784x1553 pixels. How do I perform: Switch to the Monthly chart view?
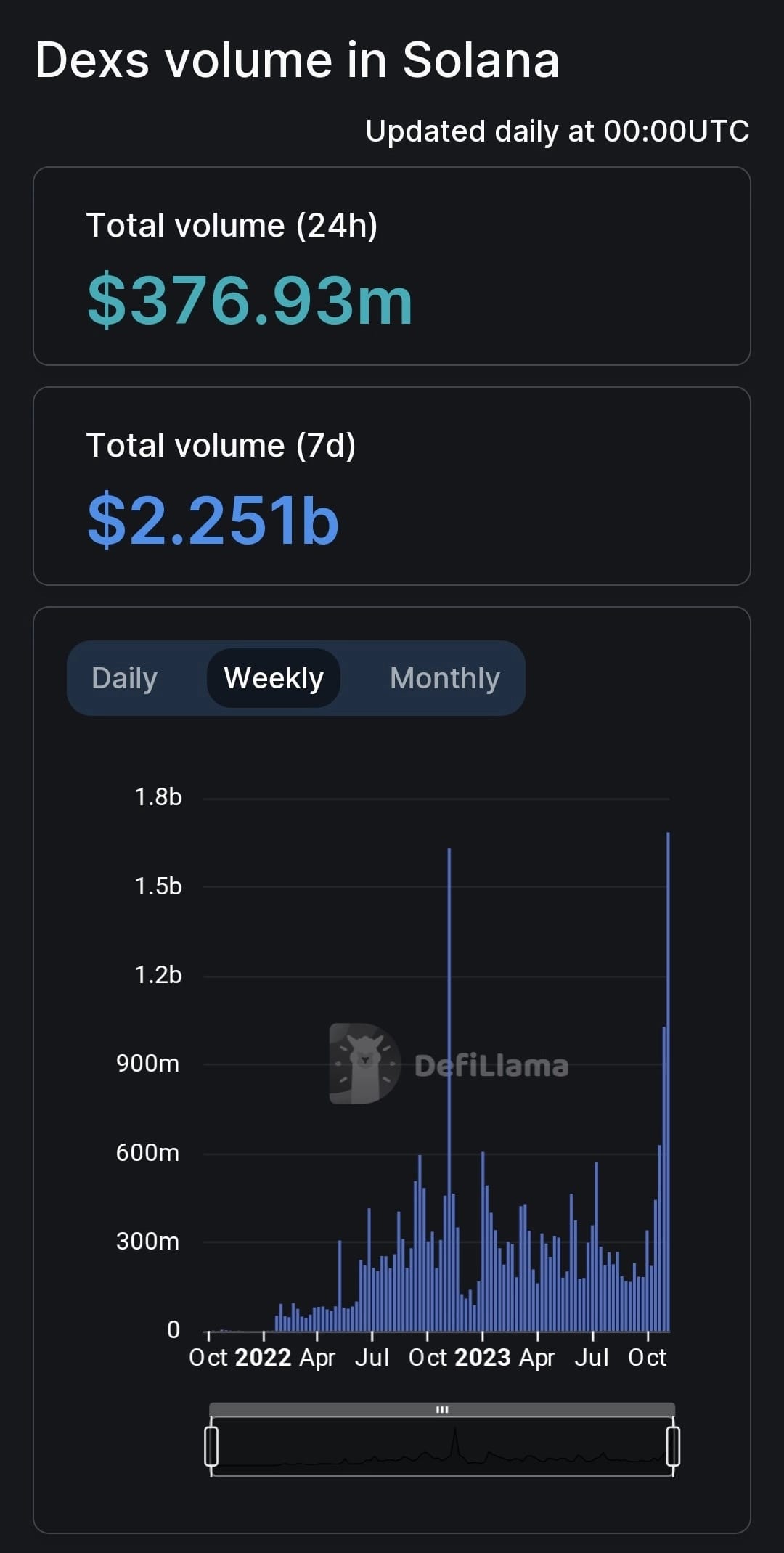[x=445, y=677]
